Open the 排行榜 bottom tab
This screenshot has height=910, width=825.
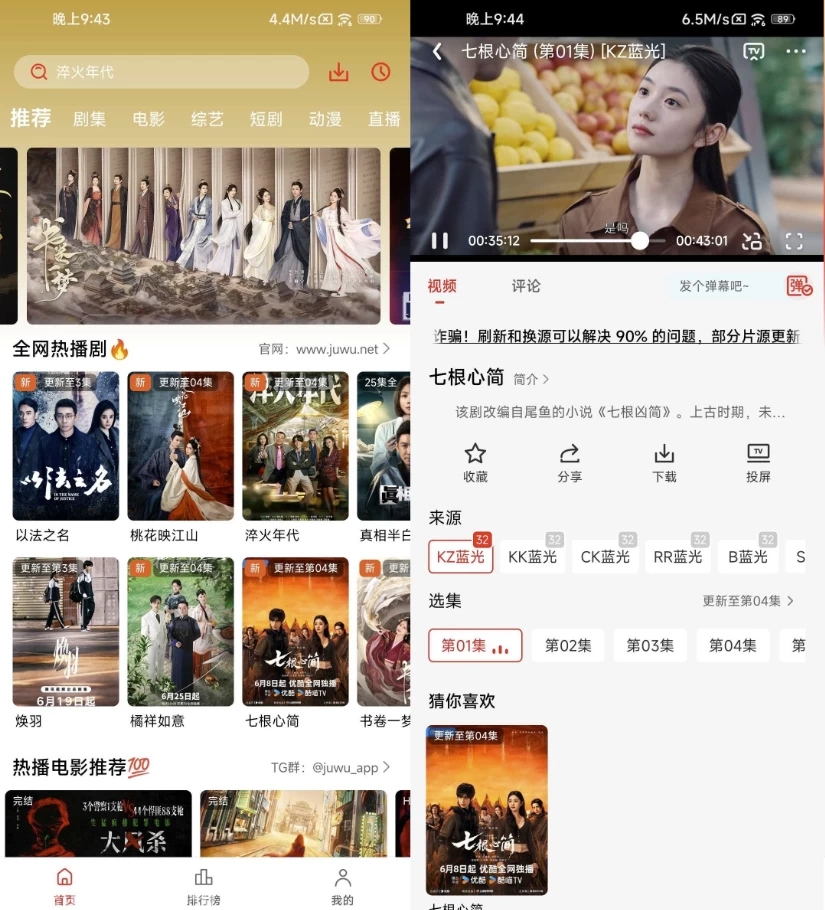click(x=203, y=886)
